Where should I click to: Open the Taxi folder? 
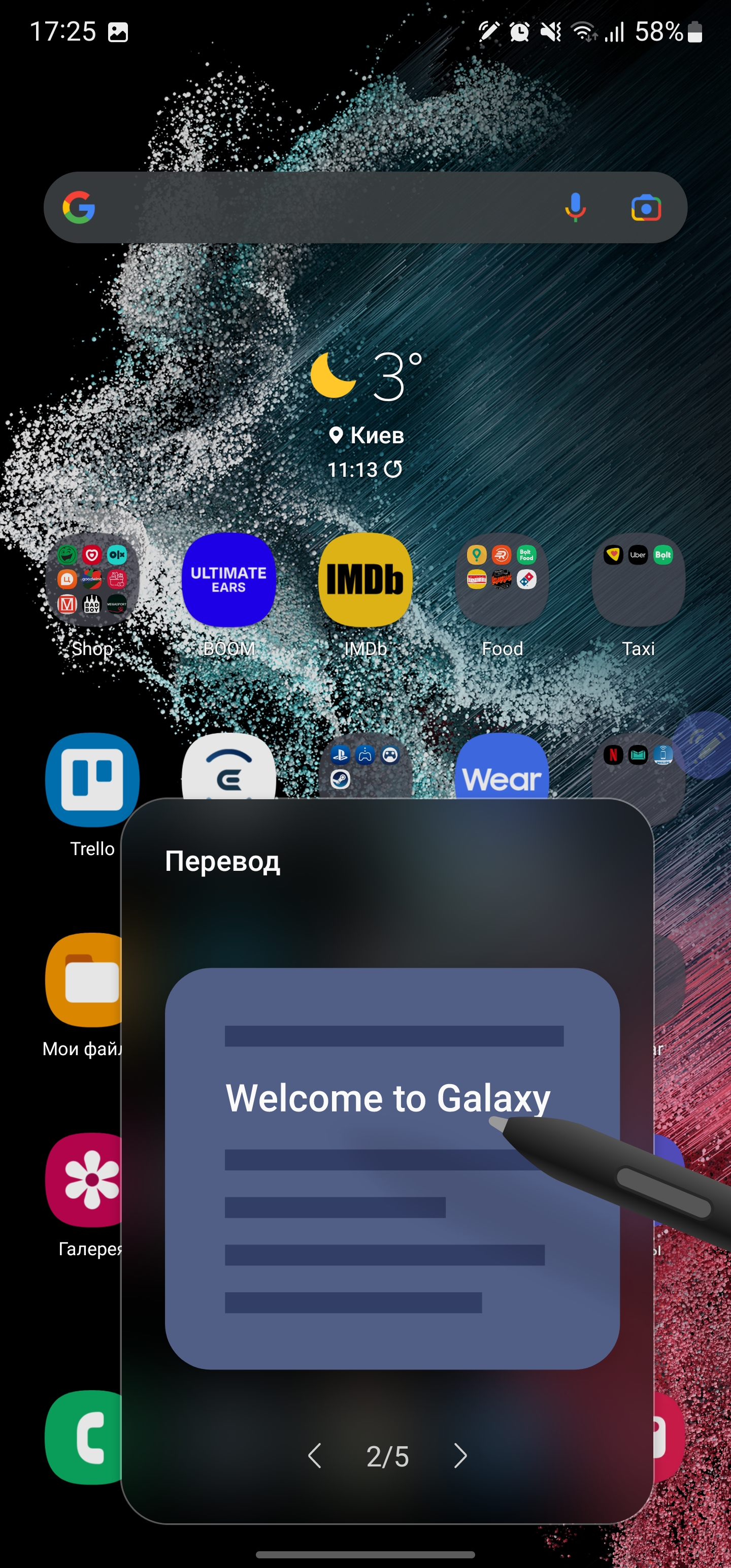coord(638,580)
